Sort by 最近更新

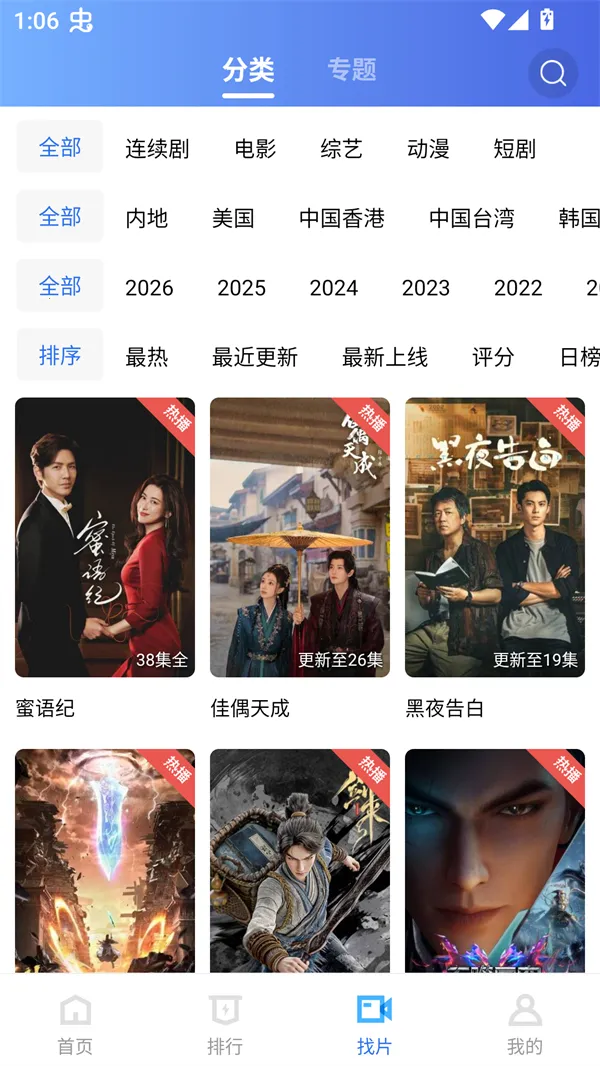tap(255, 357)
